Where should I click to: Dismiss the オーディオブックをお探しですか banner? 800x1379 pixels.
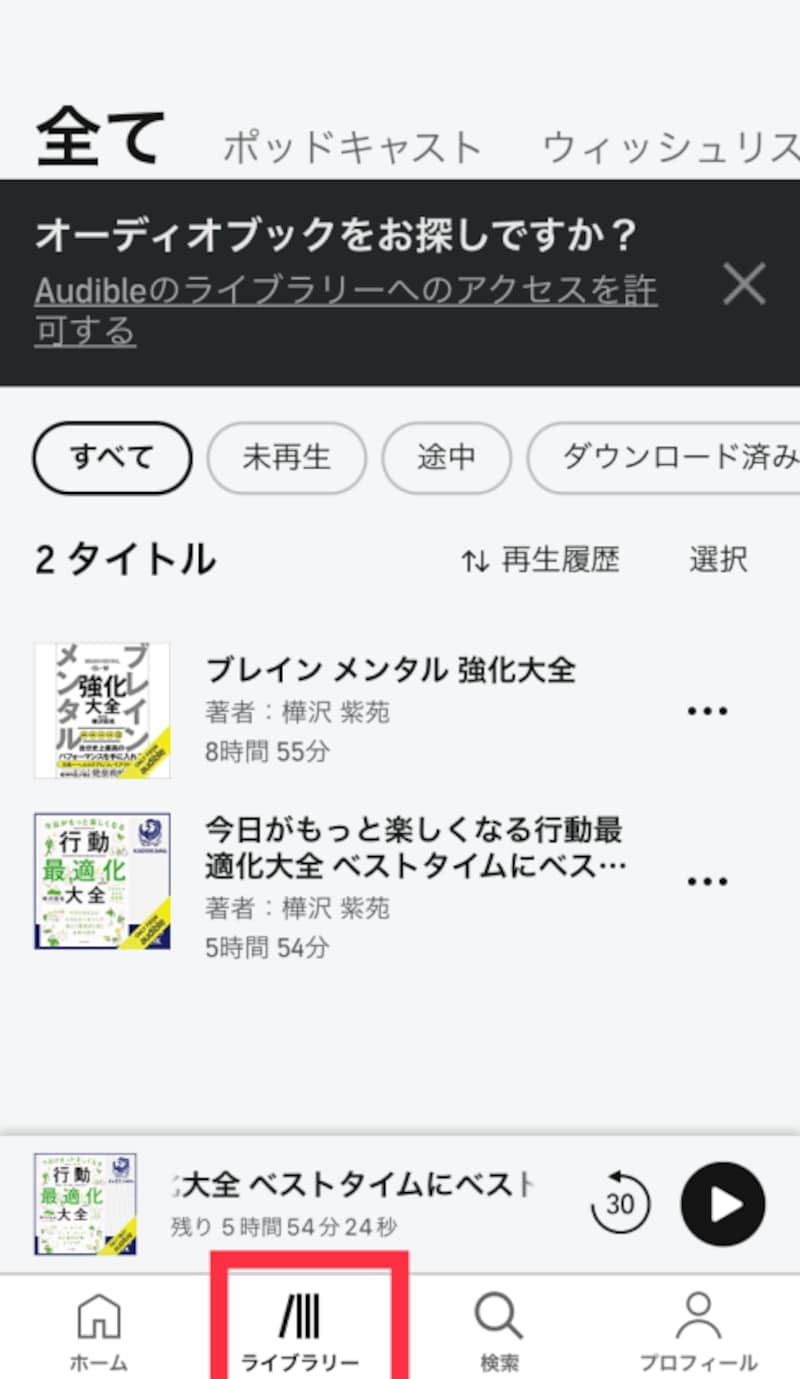pyautogui.click(x=744, y=284)
